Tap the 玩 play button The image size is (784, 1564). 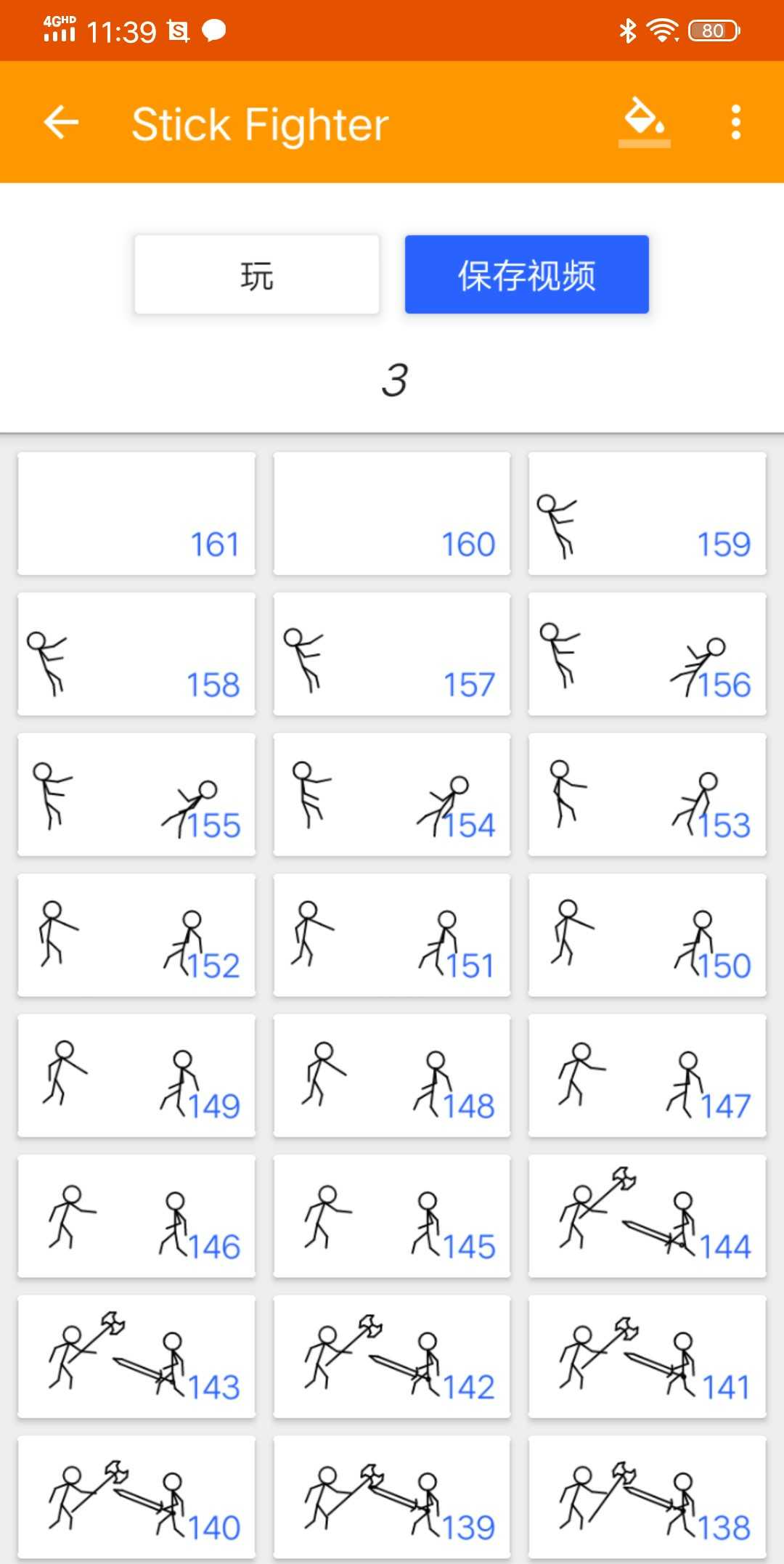[257, 274]
